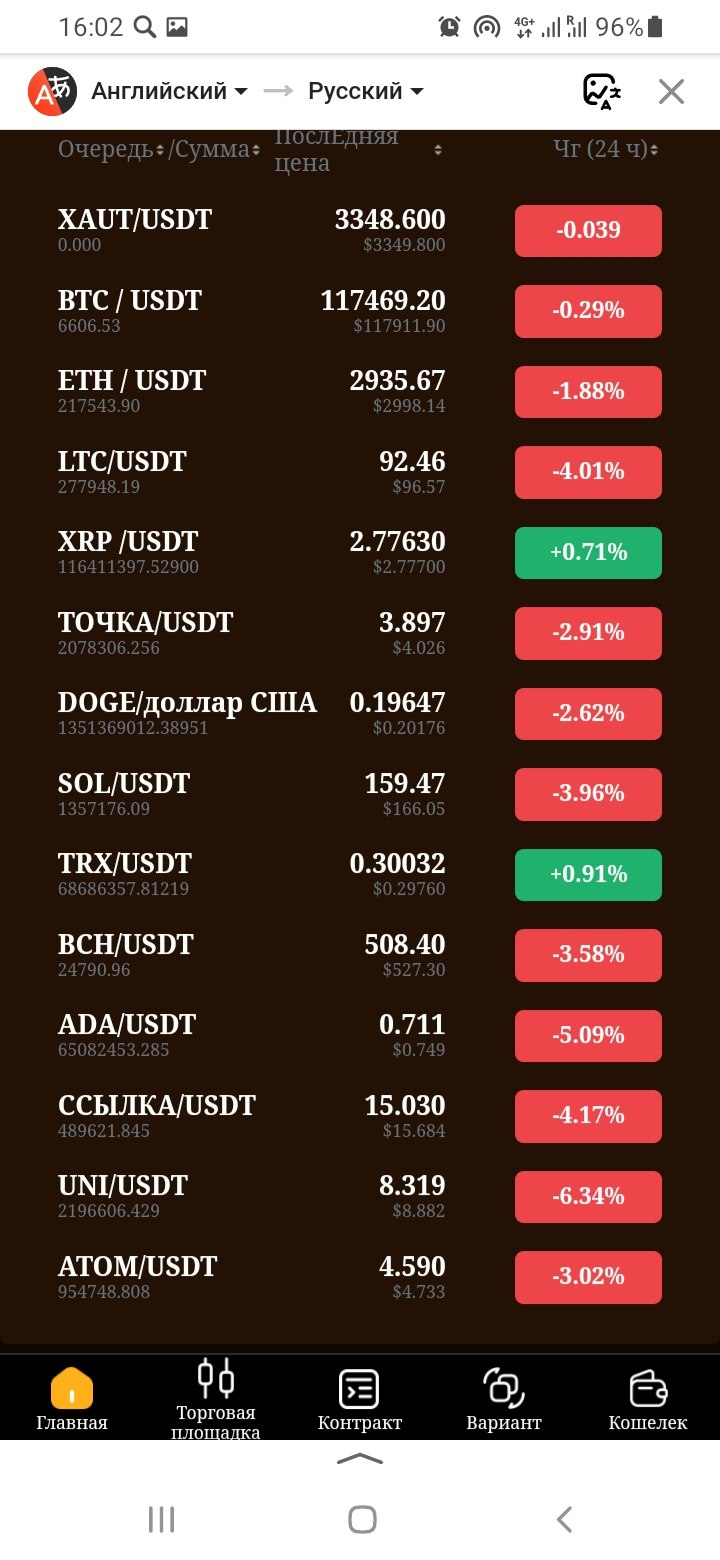Open the BTC / USDT pair
The height and width of the screenshot is (1560, 720).
tap(130, 301)
